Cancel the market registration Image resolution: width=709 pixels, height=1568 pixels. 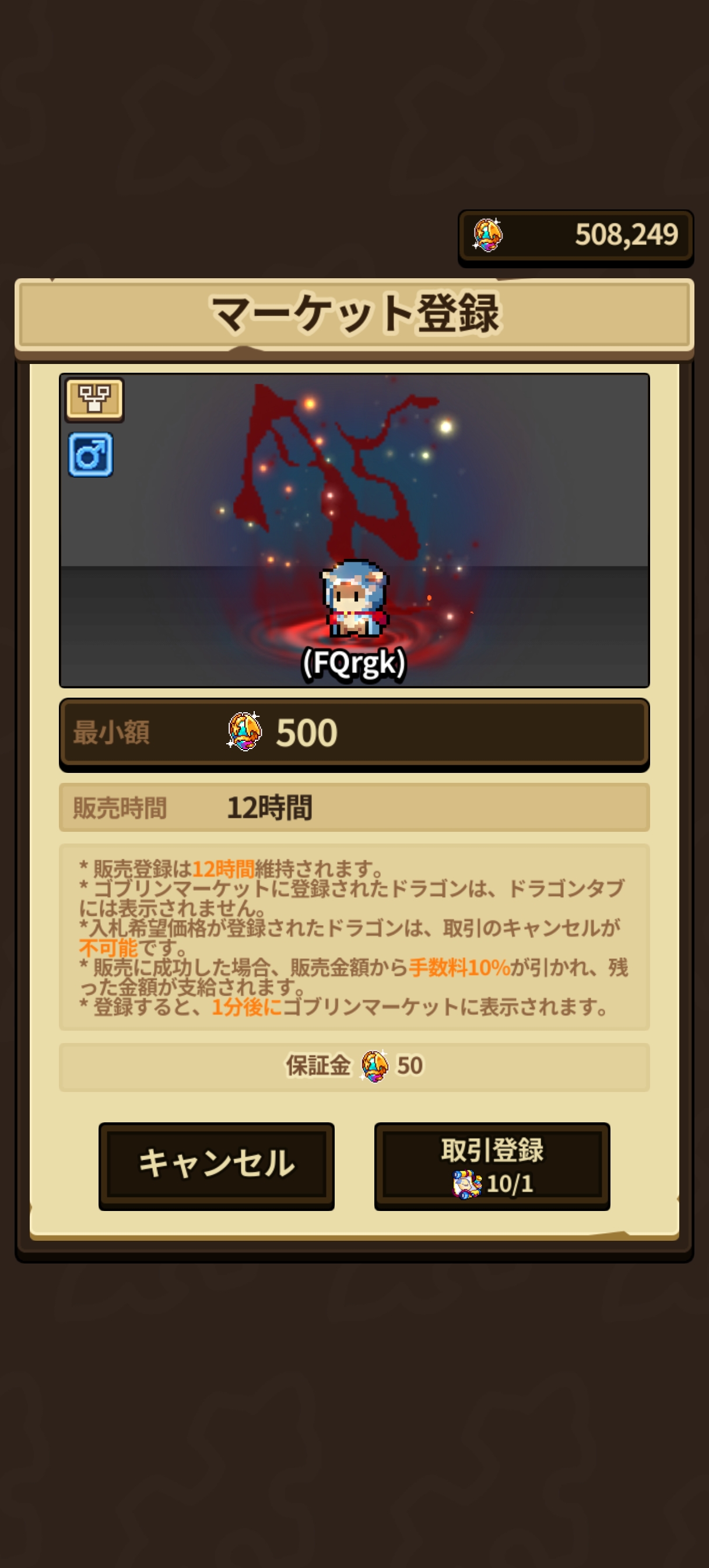pos(217,1165)
